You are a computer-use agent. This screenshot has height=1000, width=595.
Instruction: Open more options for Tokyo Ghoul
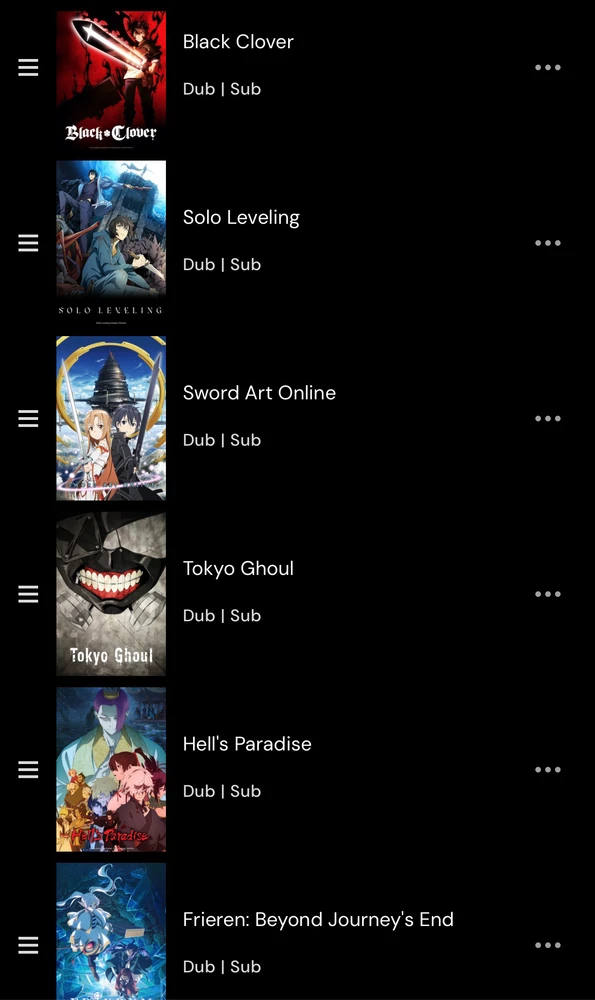coord(548,594)
